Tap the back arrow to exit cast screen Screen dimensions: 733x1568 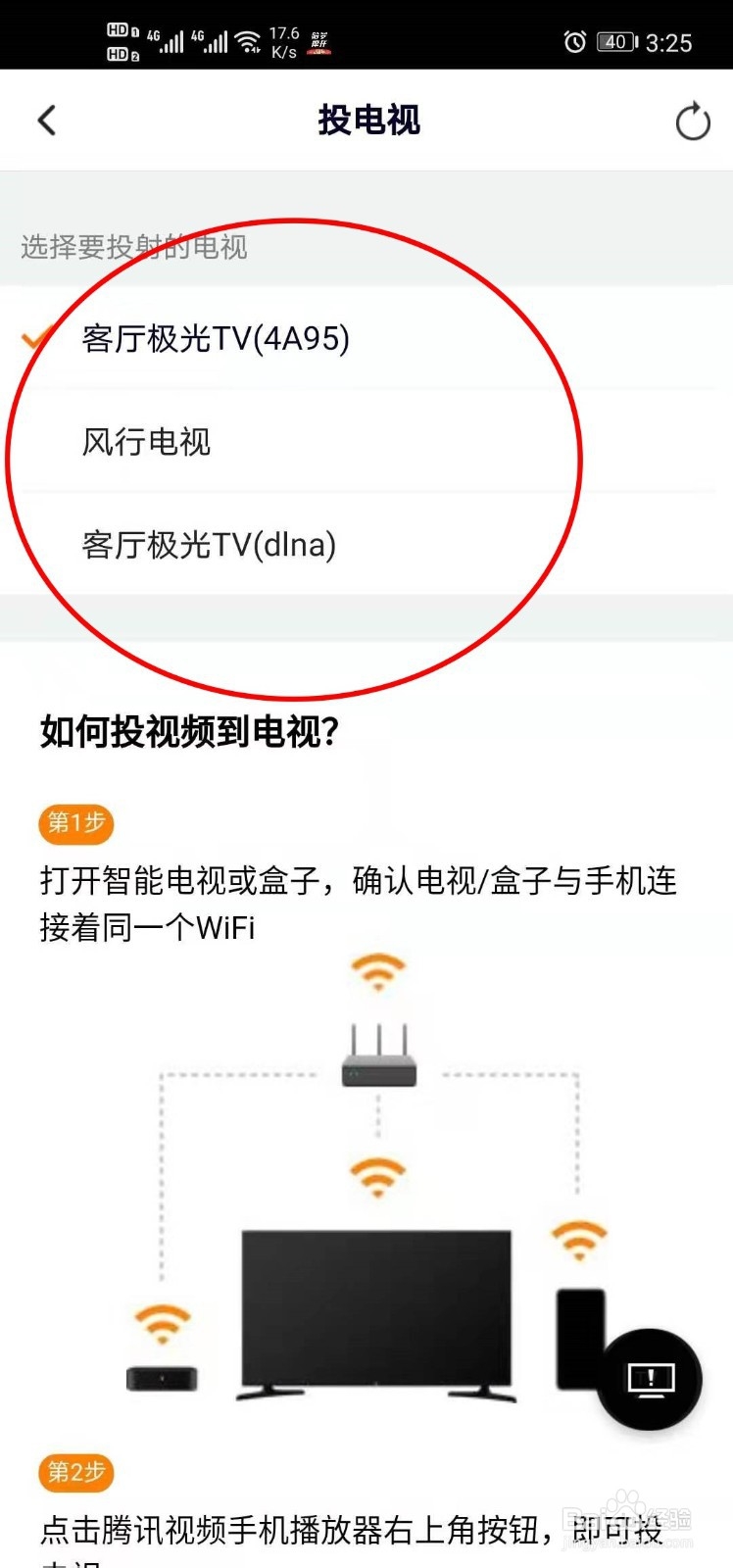point(46,120)
